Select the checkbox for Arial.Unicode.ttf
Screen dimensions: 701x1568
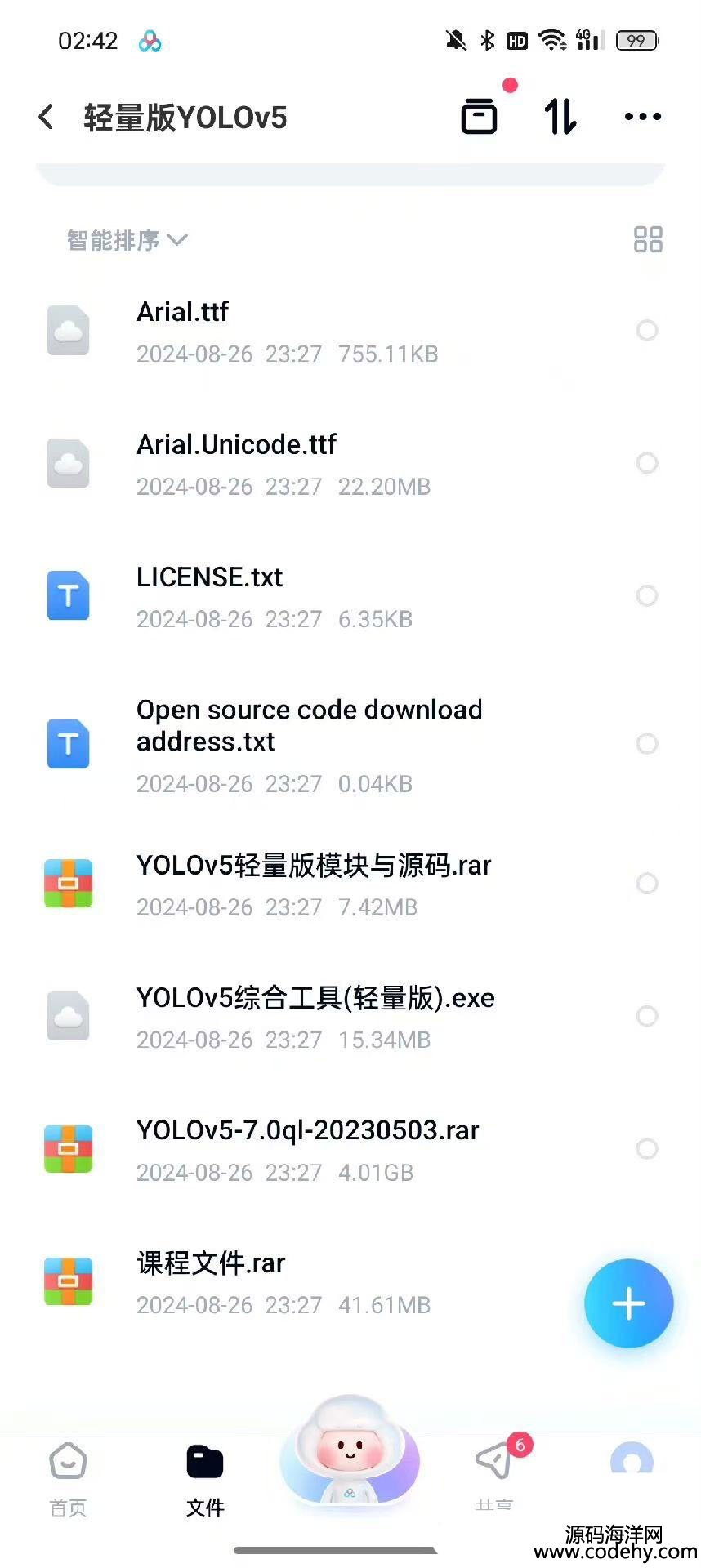pyautogui.click(x=647, y=463)
